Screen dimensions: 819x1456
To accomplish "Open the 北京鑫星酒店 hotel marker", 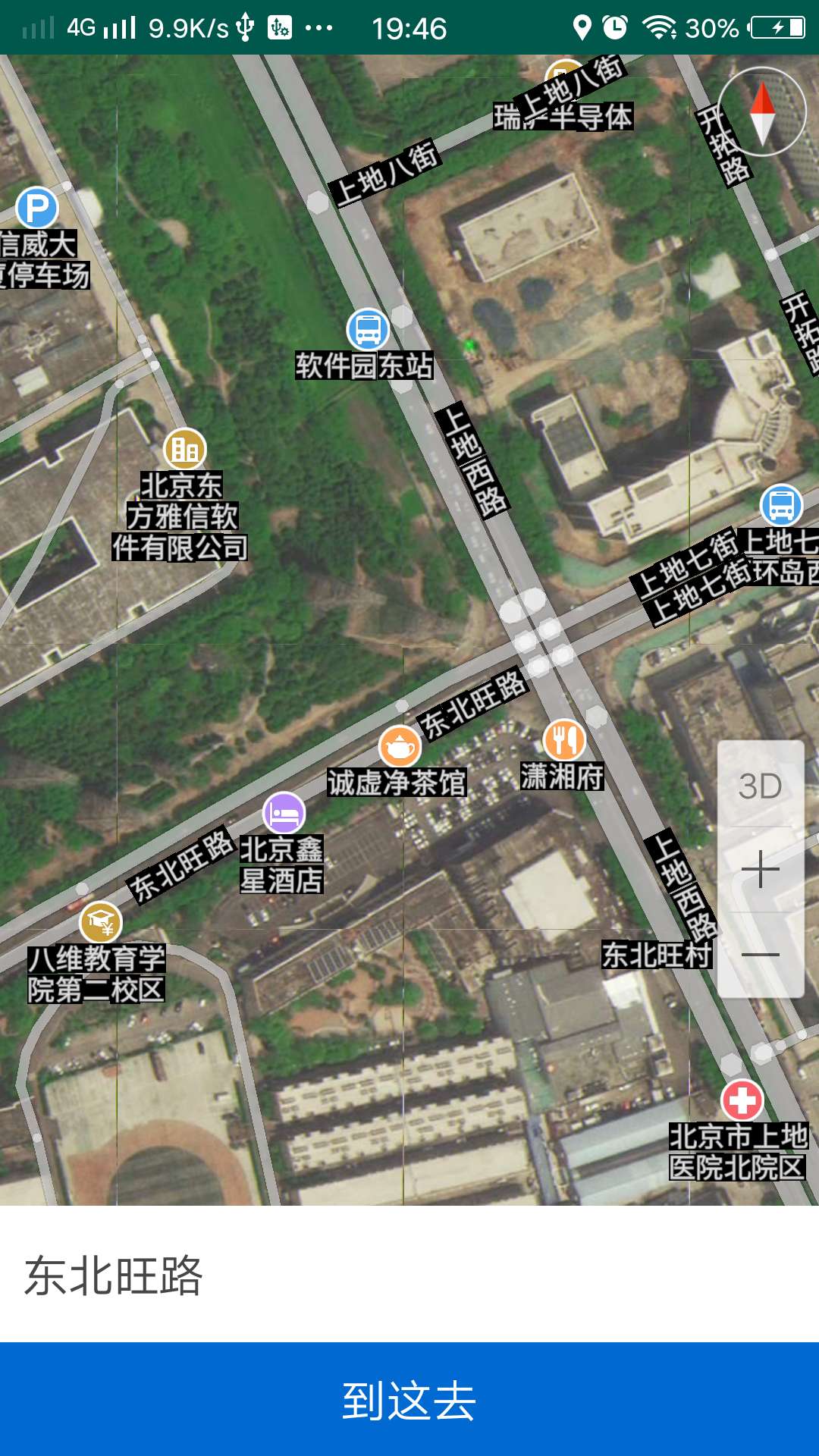I will point(284,814).
